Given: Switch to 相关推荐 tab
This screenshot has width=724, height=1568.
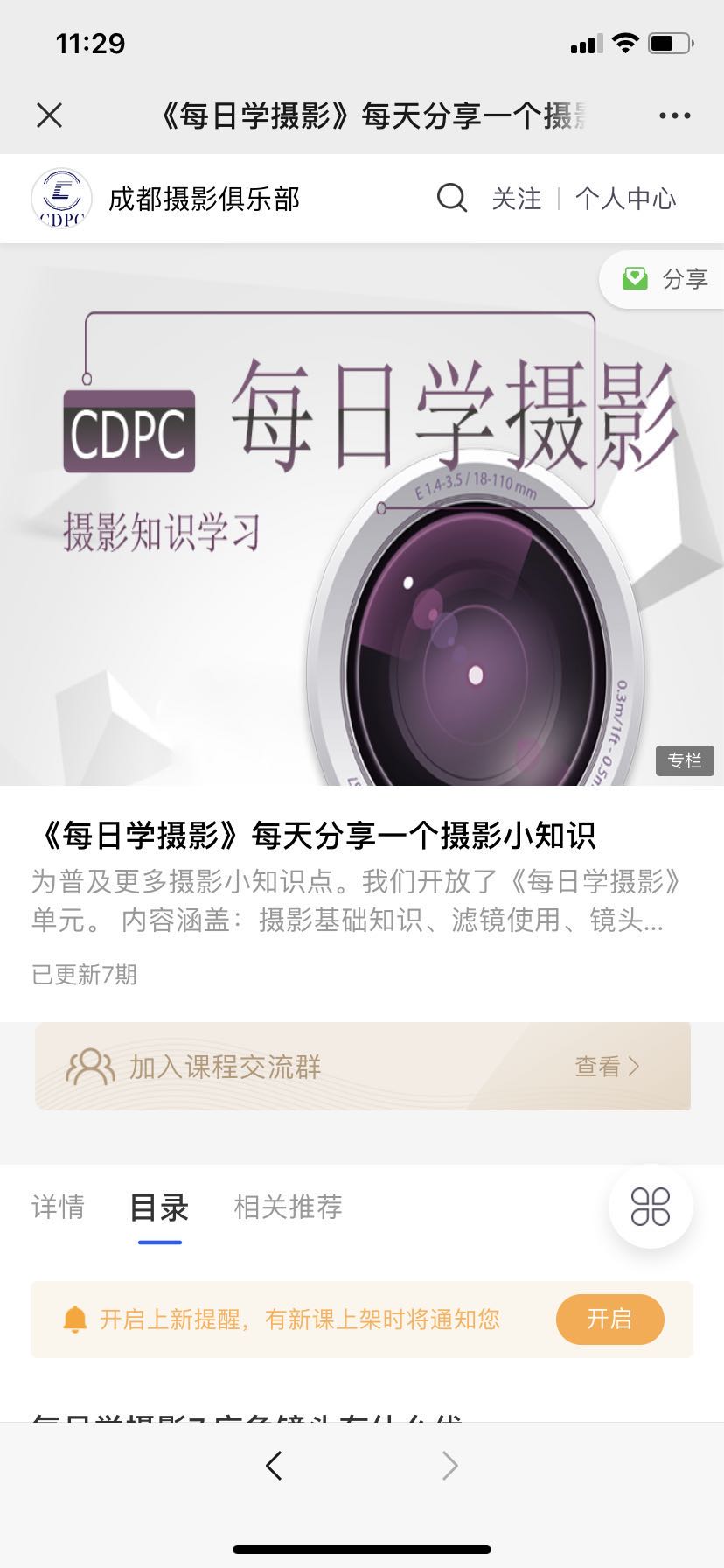Looking at the screenshot, I should tap(288, 1207).
